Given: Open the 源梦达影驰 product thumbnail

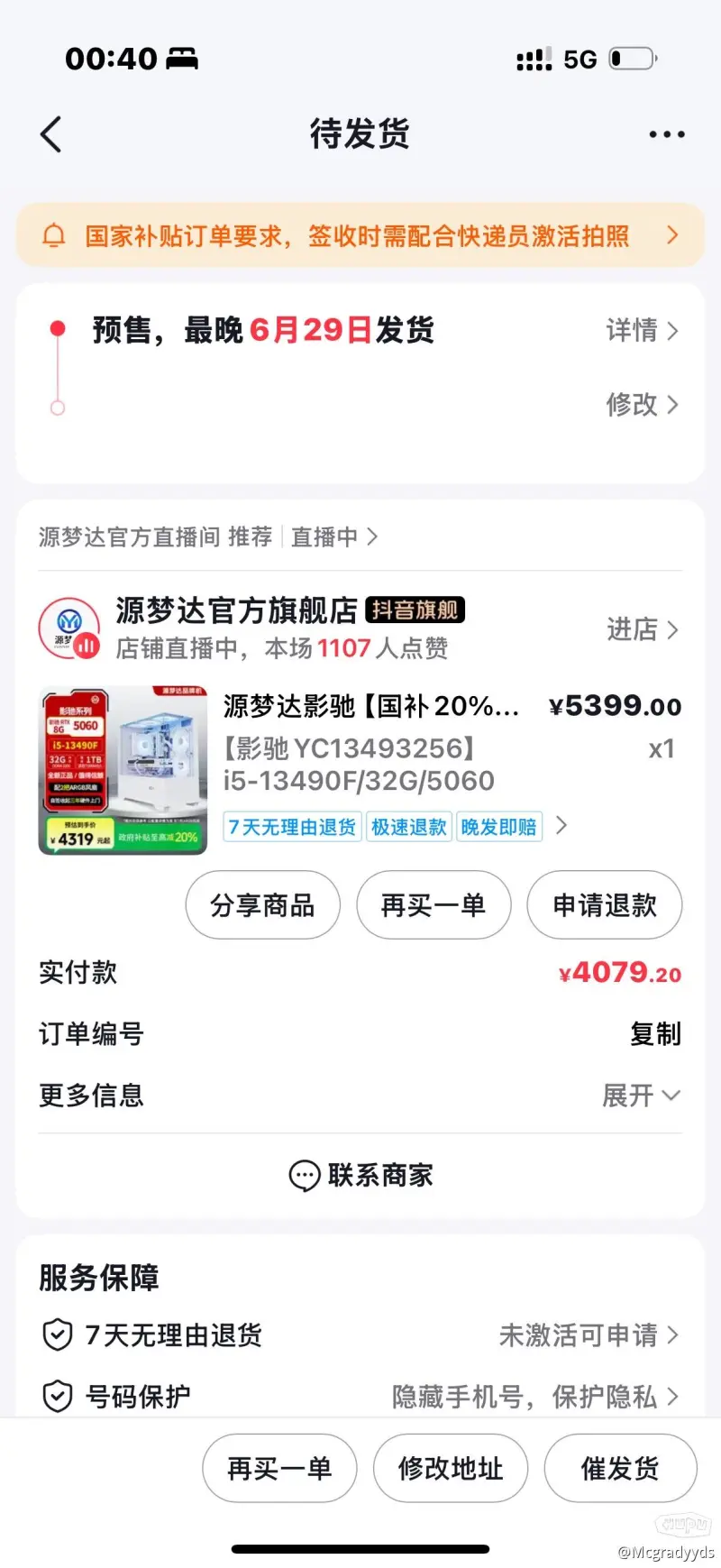Looking at the screenshot, I should pyautogui.click(x=123, y=771).
